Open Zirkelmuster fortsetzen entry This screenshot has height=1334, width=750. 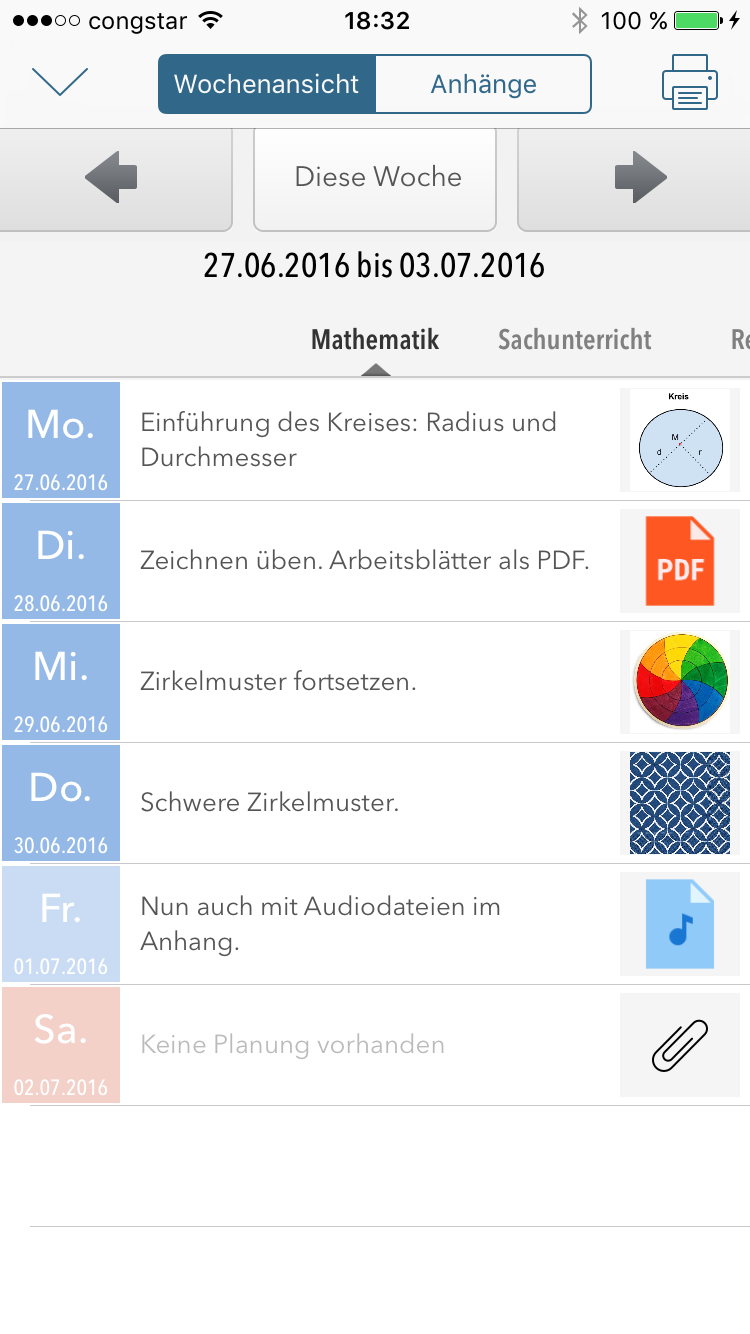375,682
